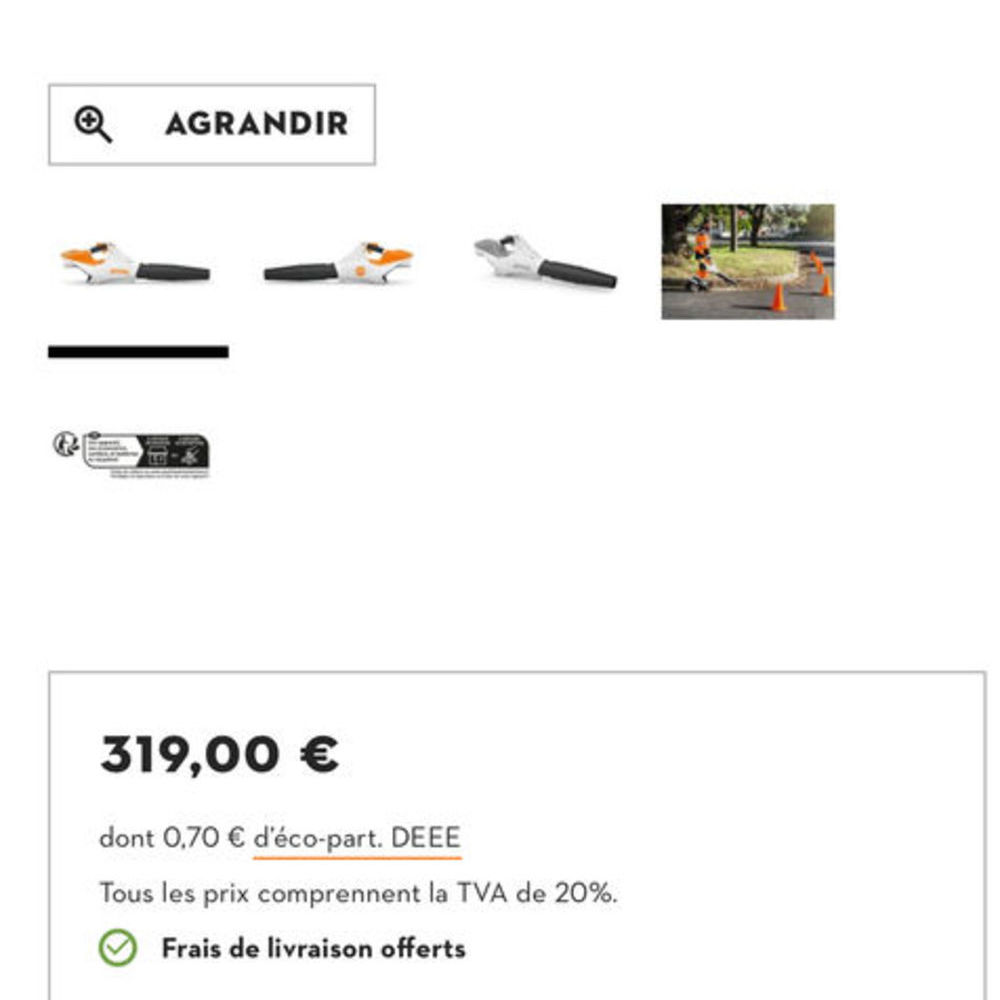Tap the AGRANDIR zoom button

212,125
